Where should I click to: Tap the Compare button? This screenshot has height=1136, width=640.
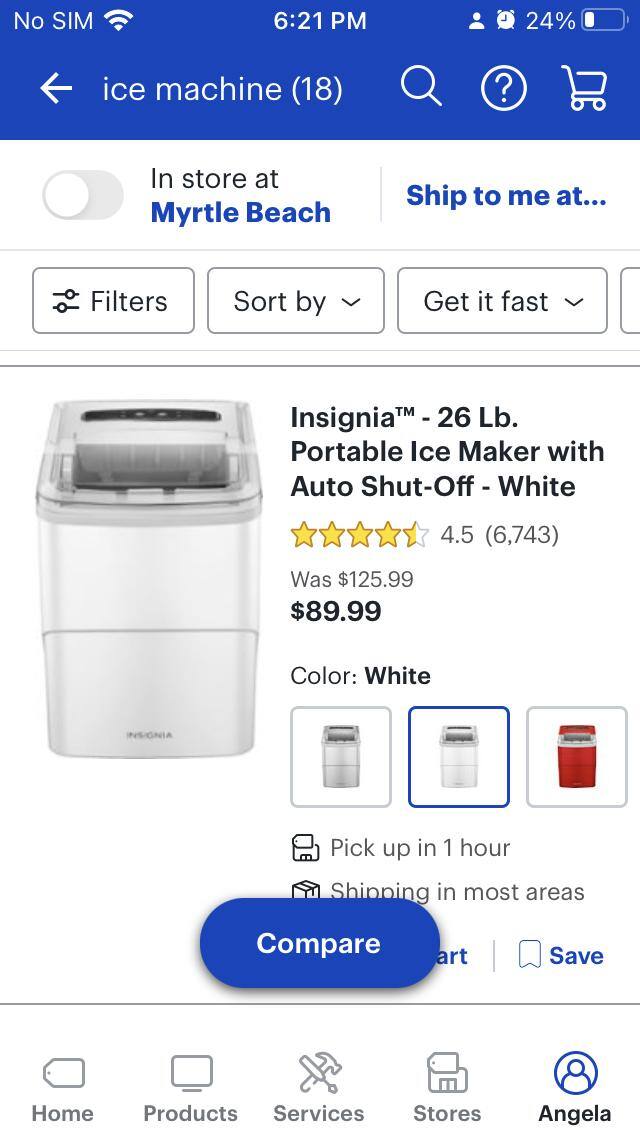click(319, 943)
